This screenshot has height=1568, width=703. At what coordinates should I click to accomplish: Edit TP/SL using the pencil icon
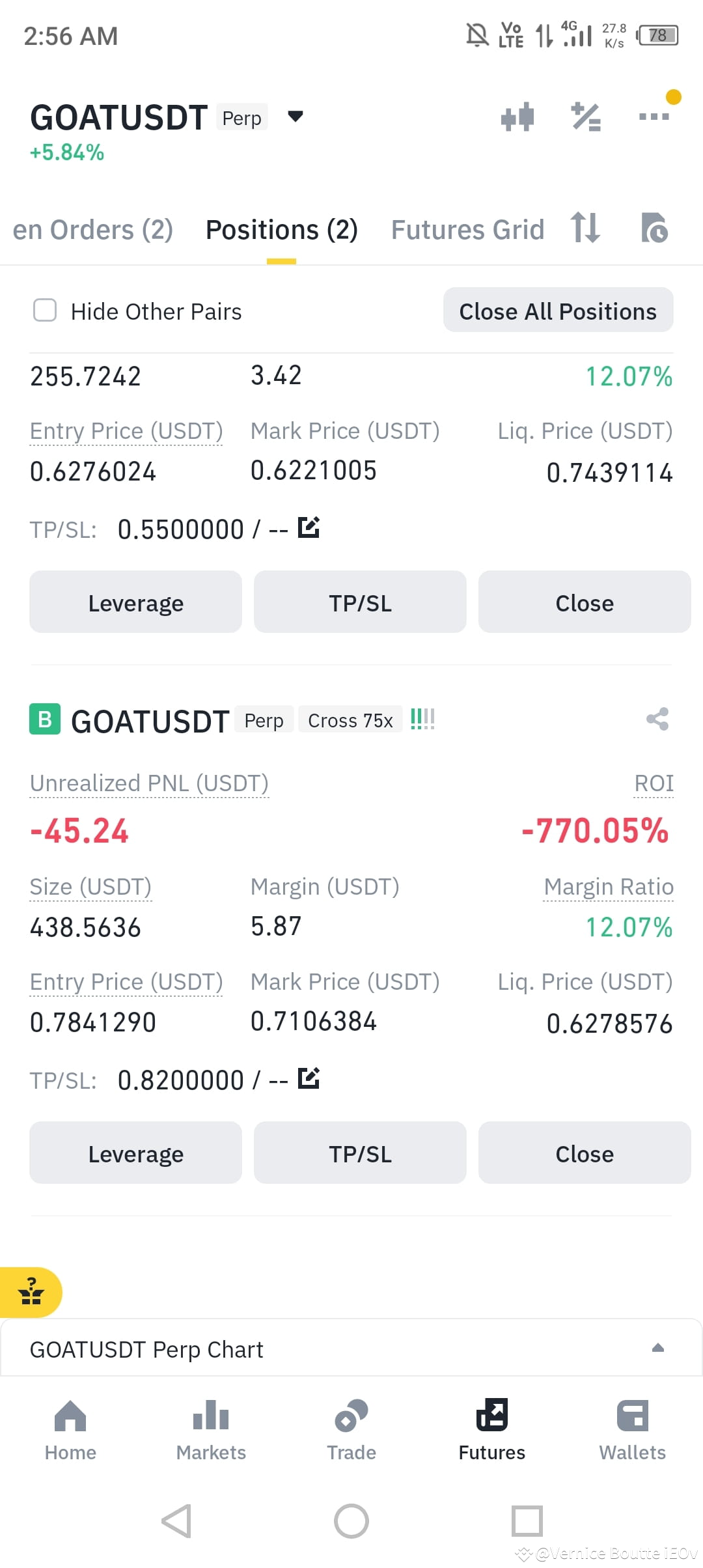310,1078
